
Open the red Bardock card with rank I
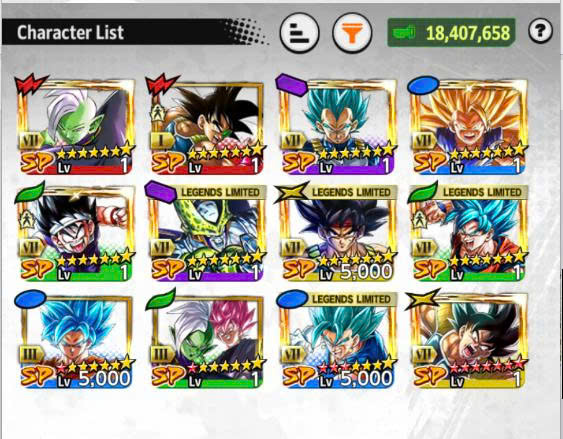(x=206, y=126)
